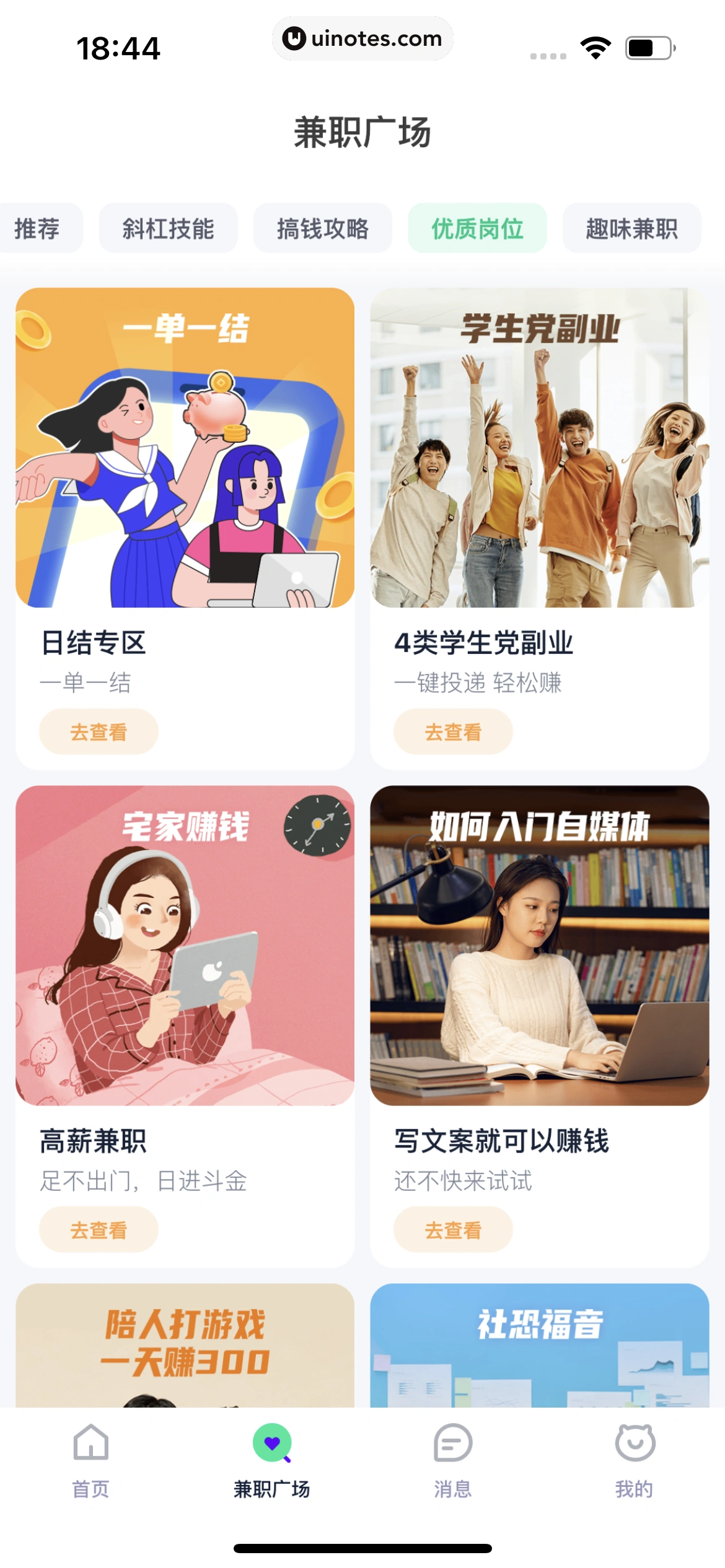Go to the 首页 home tab

click(91, 1460)
